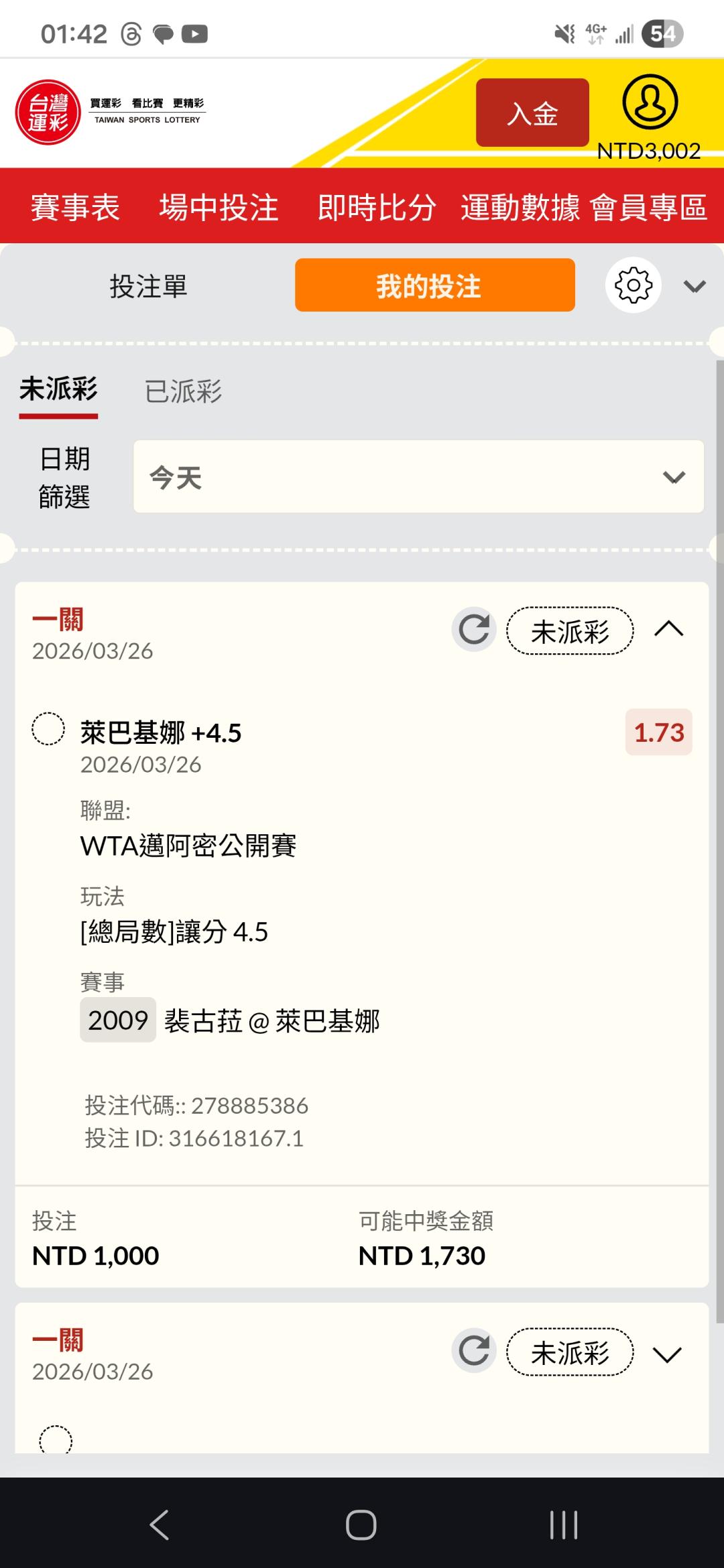724x1568 pixels.
Task: Tap the TAIWAN SPORTS LOTTERY logo
Action: coord(110,112)
